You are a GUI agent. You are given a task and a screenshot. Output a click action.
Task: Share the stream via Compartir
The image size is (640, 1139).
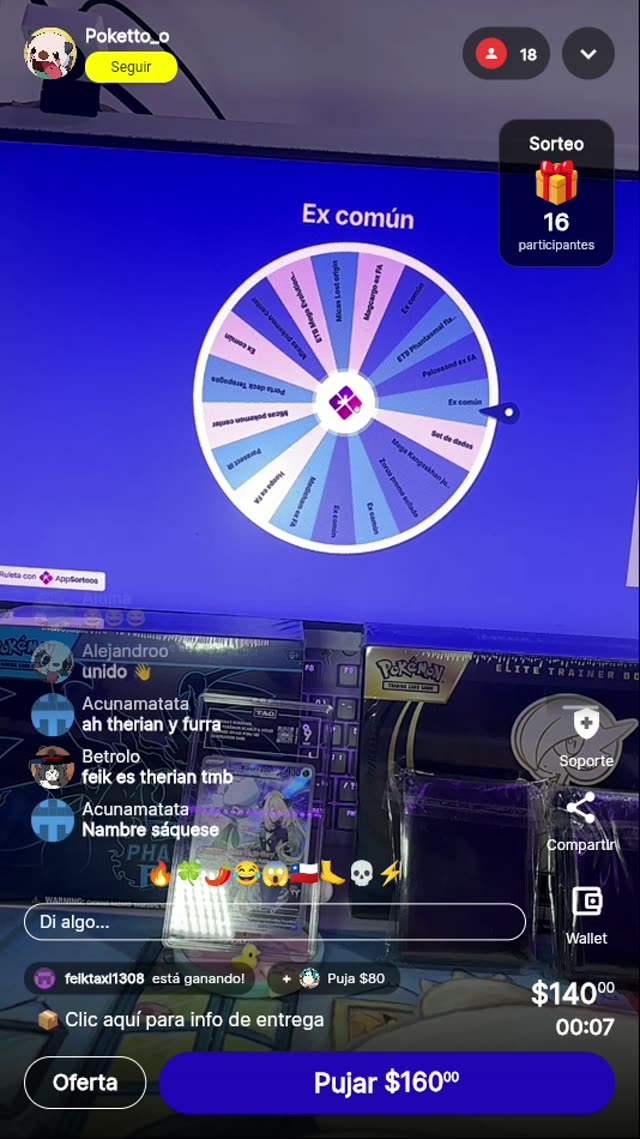pos(581,810)
